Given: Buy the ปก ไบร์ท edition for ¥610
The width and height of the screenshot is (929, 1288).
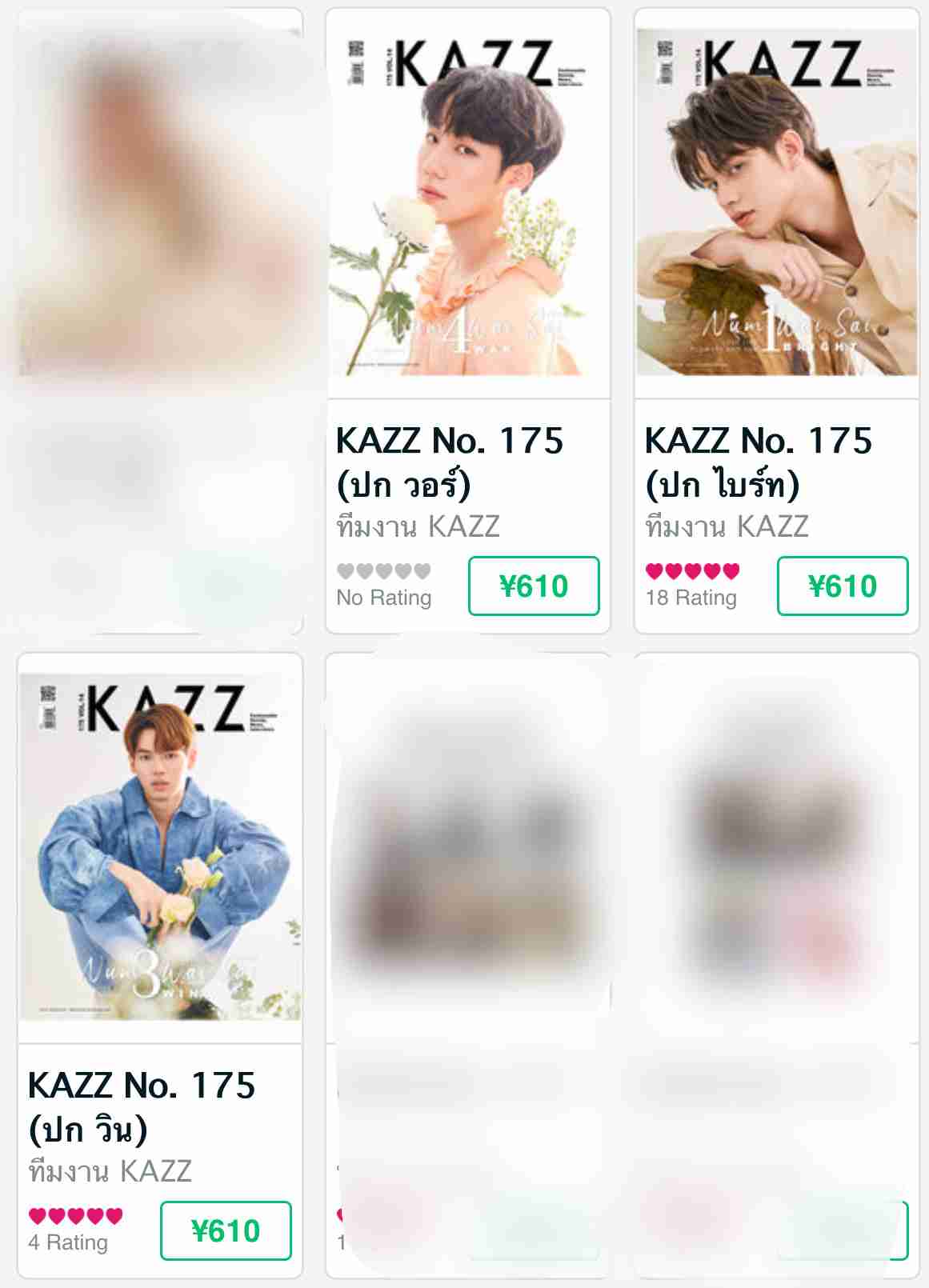Looking at the screenshot, I should click(x=843, y=586).
